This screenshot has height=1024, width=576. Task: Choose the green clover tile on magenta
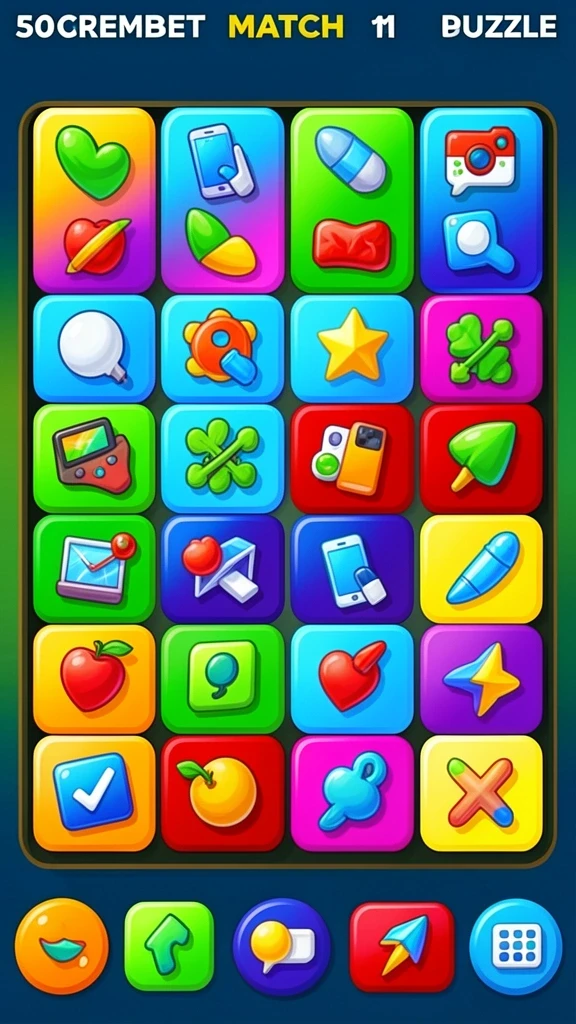pyautogui.click(x=481, y=347)
